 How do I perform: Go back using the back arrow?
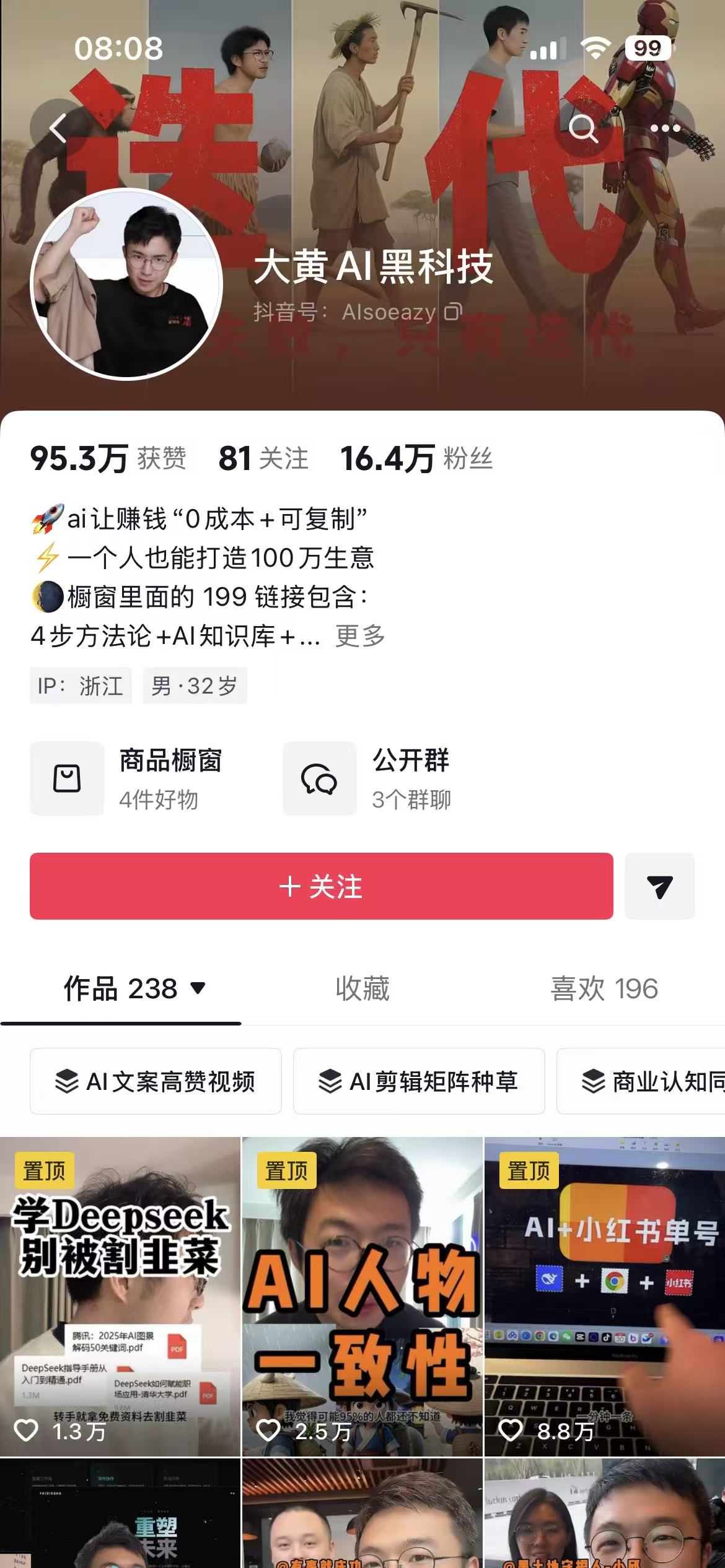[x=58, y=130]
